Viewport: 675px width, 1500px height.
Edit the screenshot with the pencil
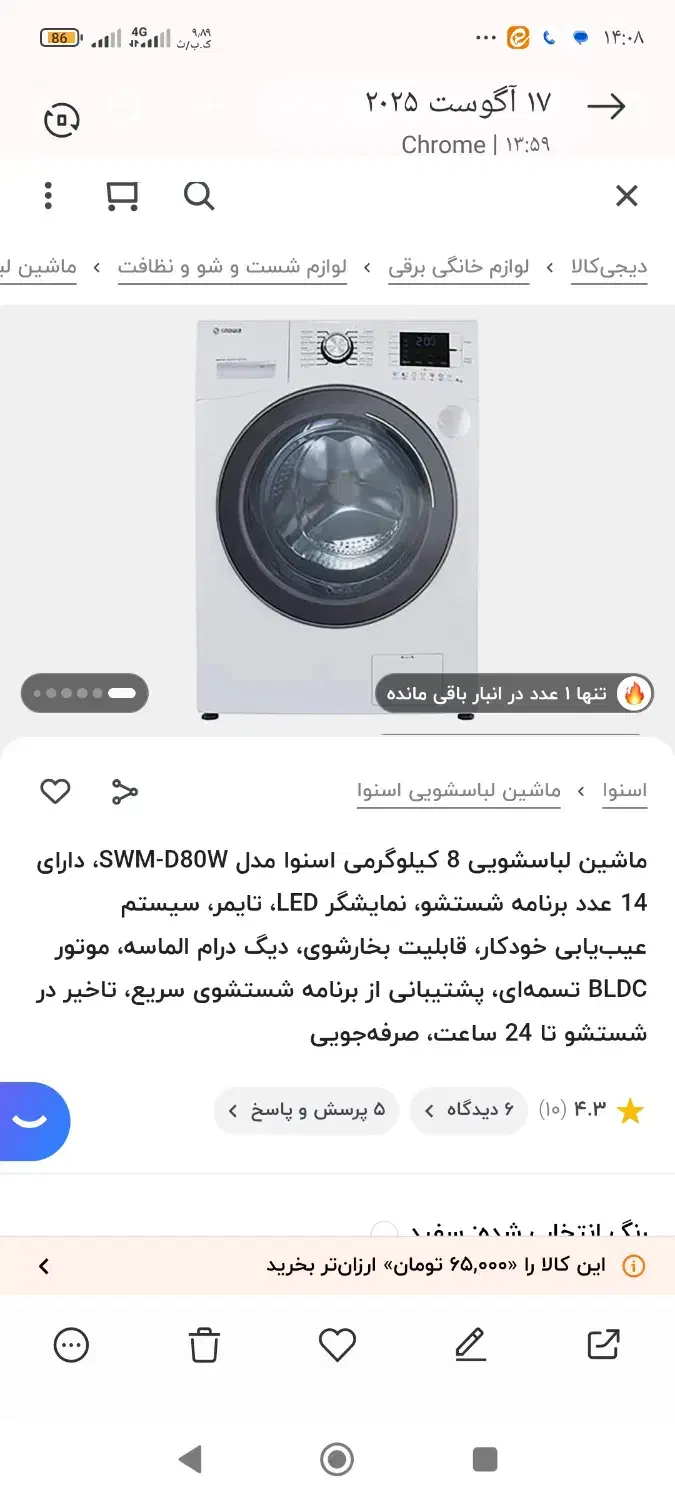click(x=470, y=1345)
